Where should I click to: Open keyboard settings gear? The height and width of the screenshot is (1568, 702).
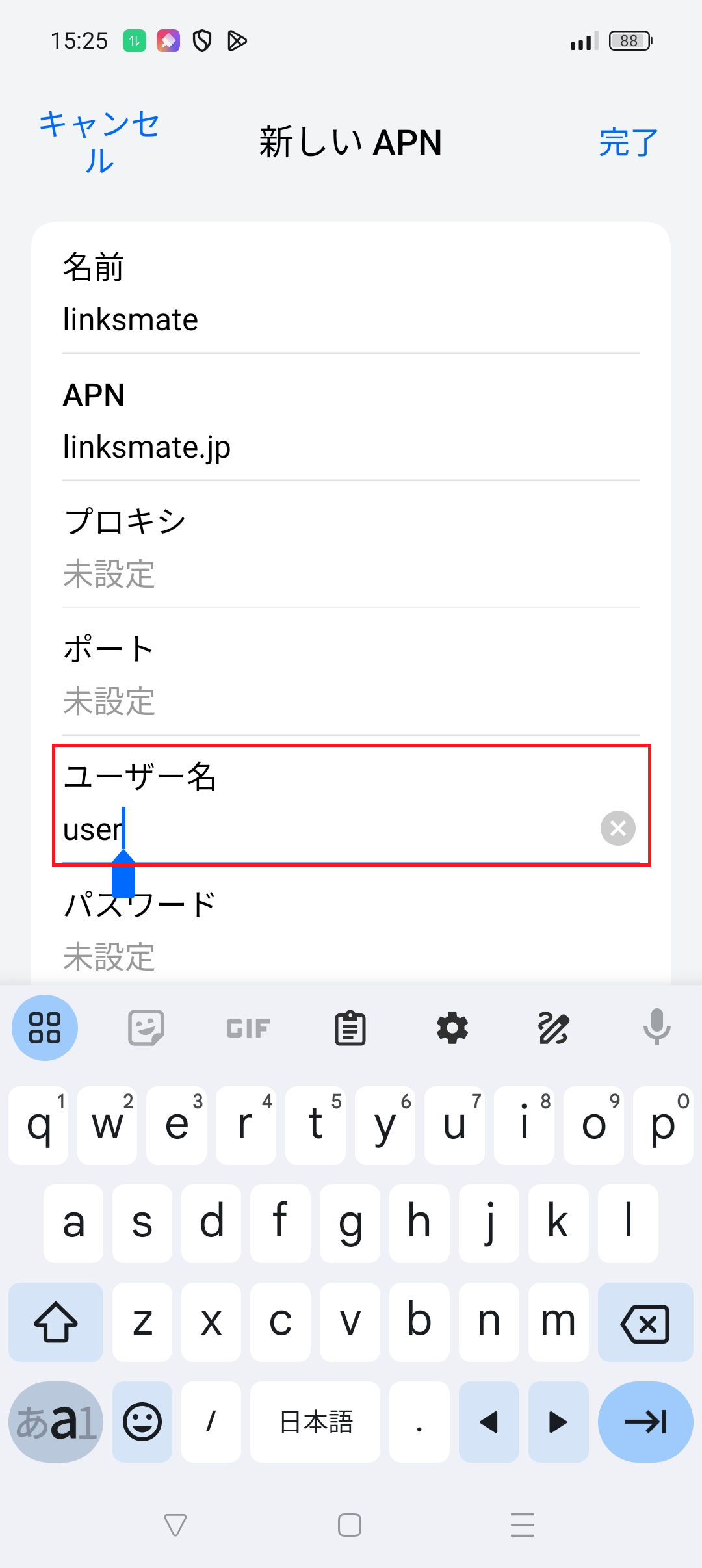(x=452, y=1028)
